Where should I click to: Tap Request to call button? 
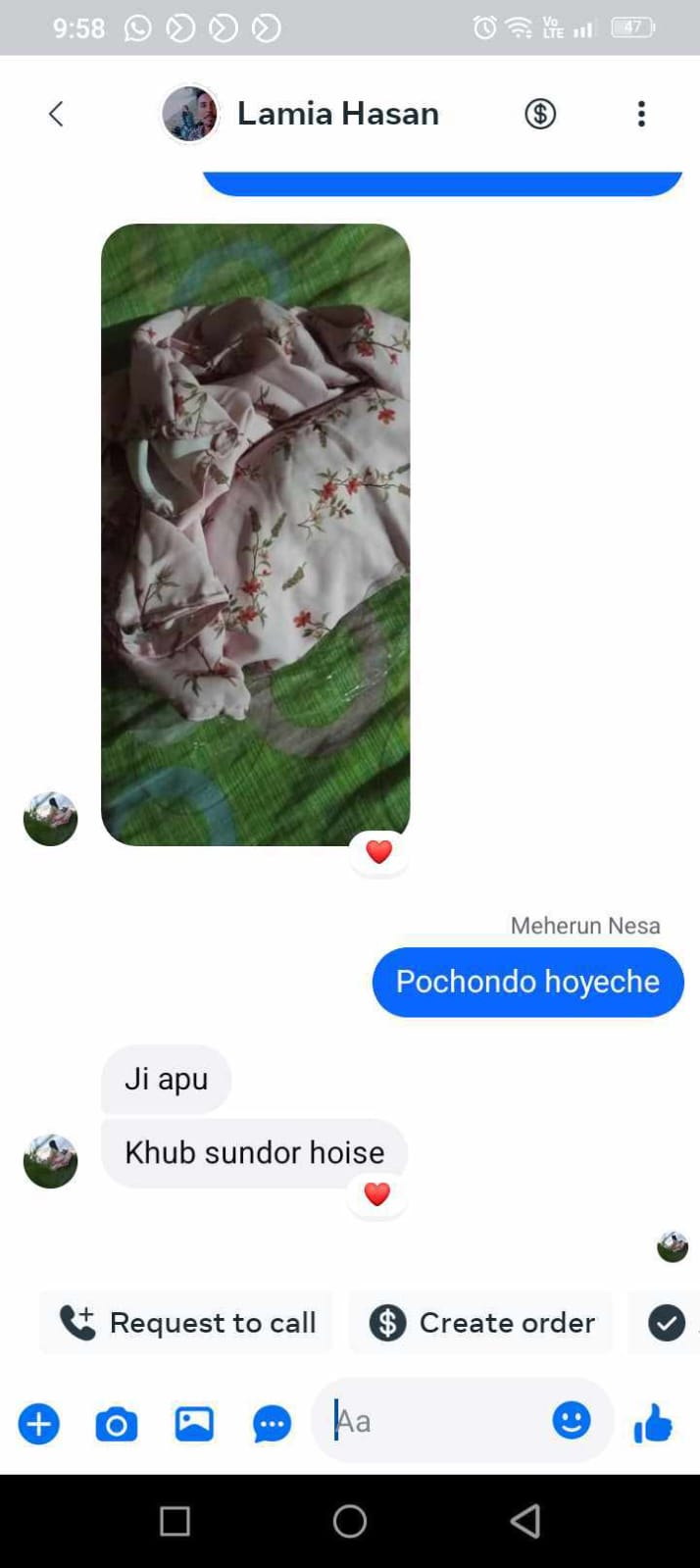click(187, 1323)
